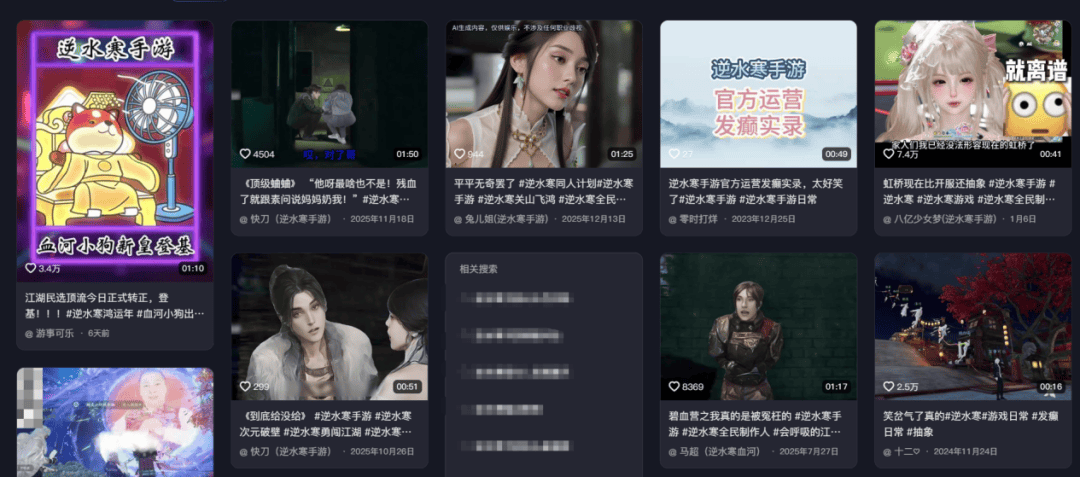Play the 《顶级蝙蝠》 video by 快刀

329,93
